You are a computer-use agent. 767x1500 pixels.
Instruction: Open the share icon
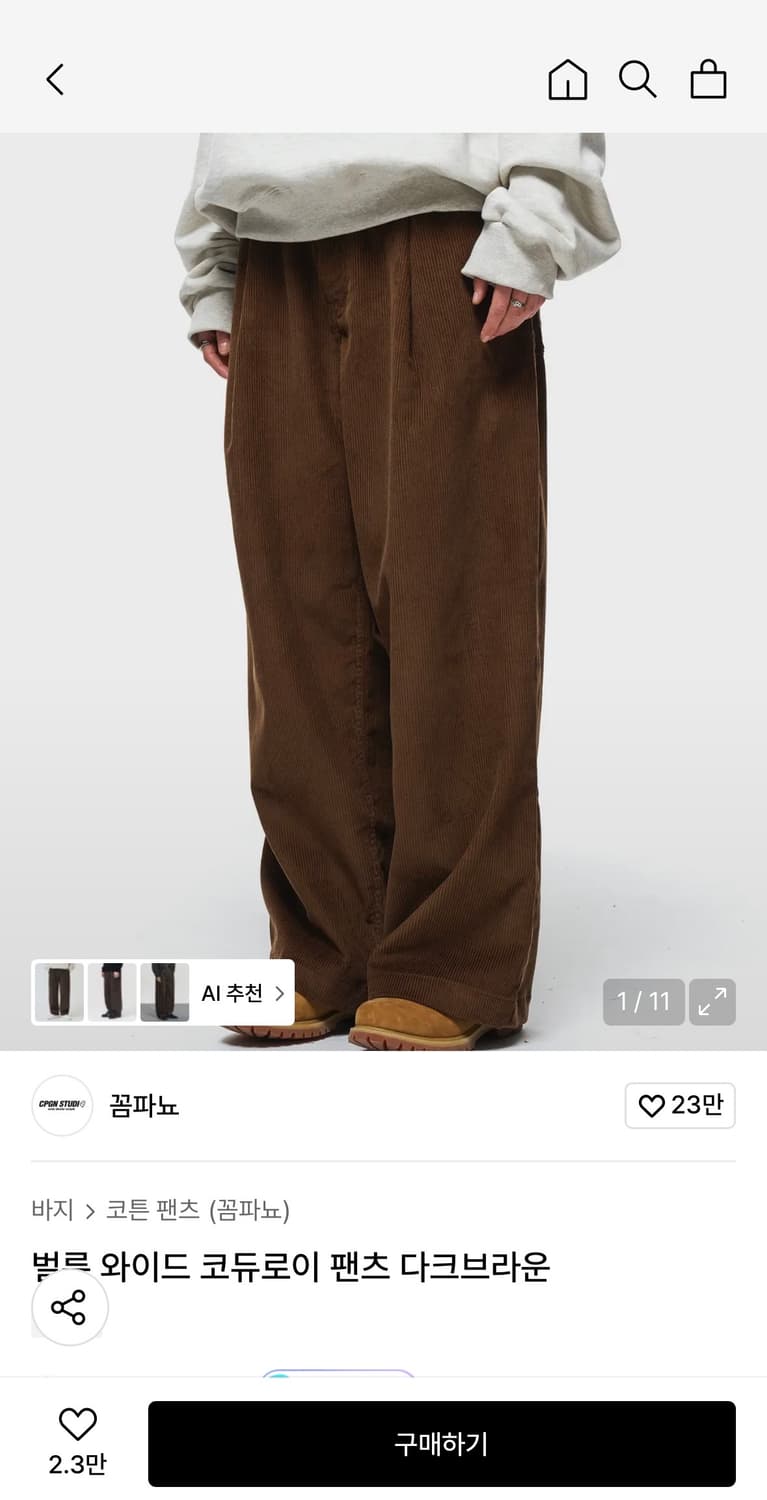[69, 1307]
